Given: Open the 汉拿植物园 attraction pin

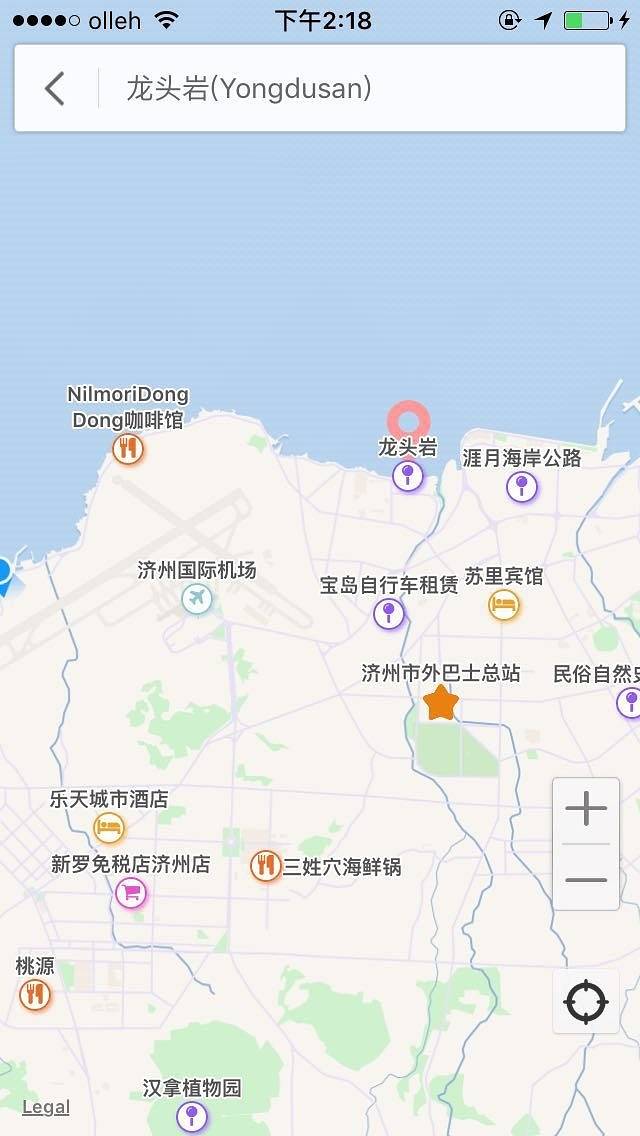Looking at the screenshot, I should [x=192, y=1116].
